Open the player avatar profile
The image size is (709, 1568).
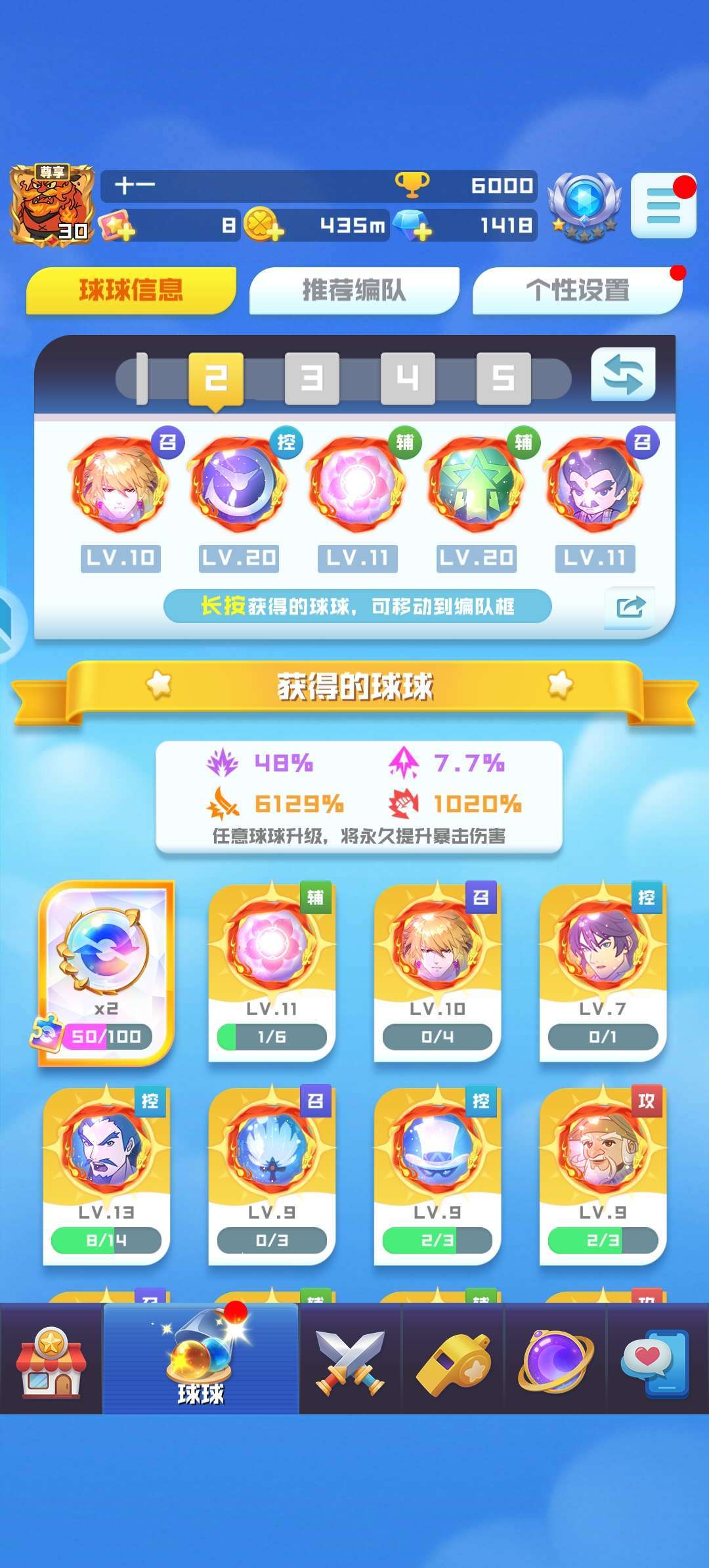[51, 205]
